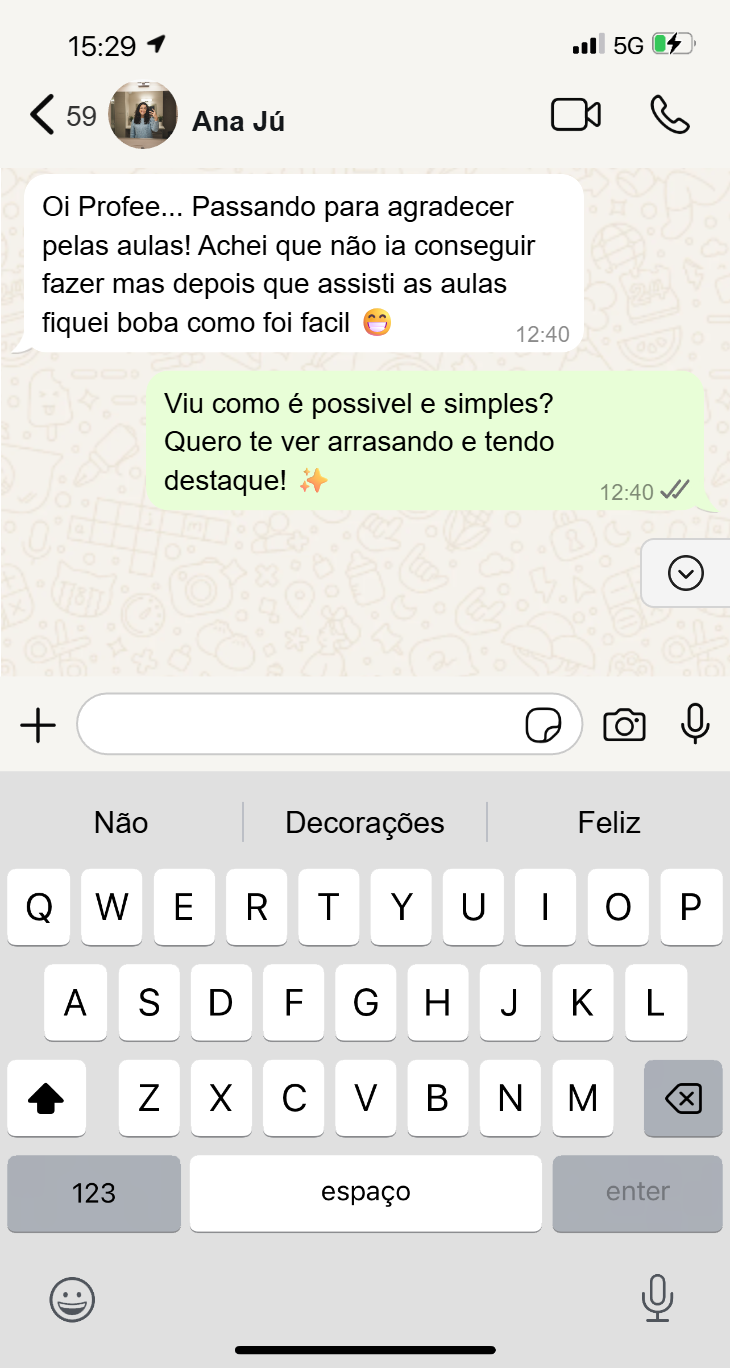Tap the espaço key
The image size is (730, 1368).
click(x=366, y=1193)
